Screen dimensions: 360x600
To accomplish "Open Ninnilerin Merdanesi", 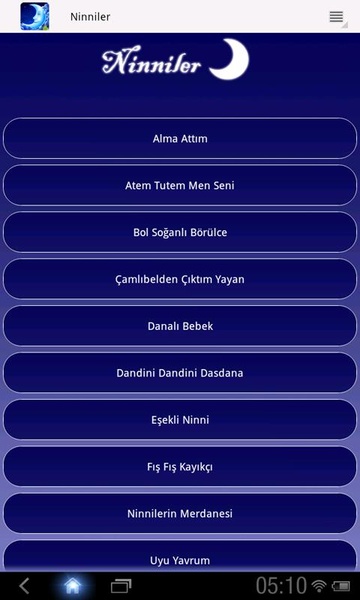I will pos(180,514).
